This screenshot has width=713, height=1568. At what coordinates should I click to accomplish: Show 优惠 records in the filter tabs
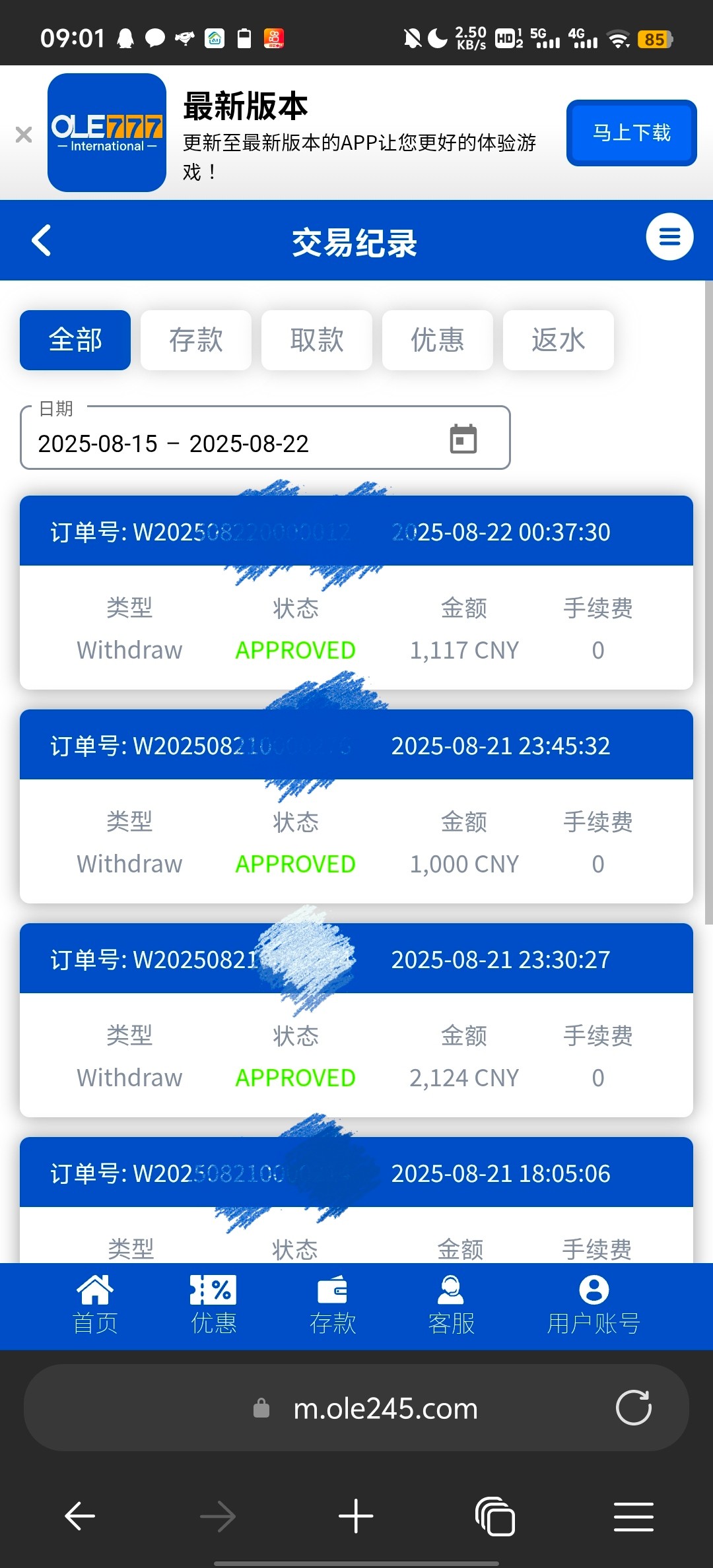(x=438, y=340)
